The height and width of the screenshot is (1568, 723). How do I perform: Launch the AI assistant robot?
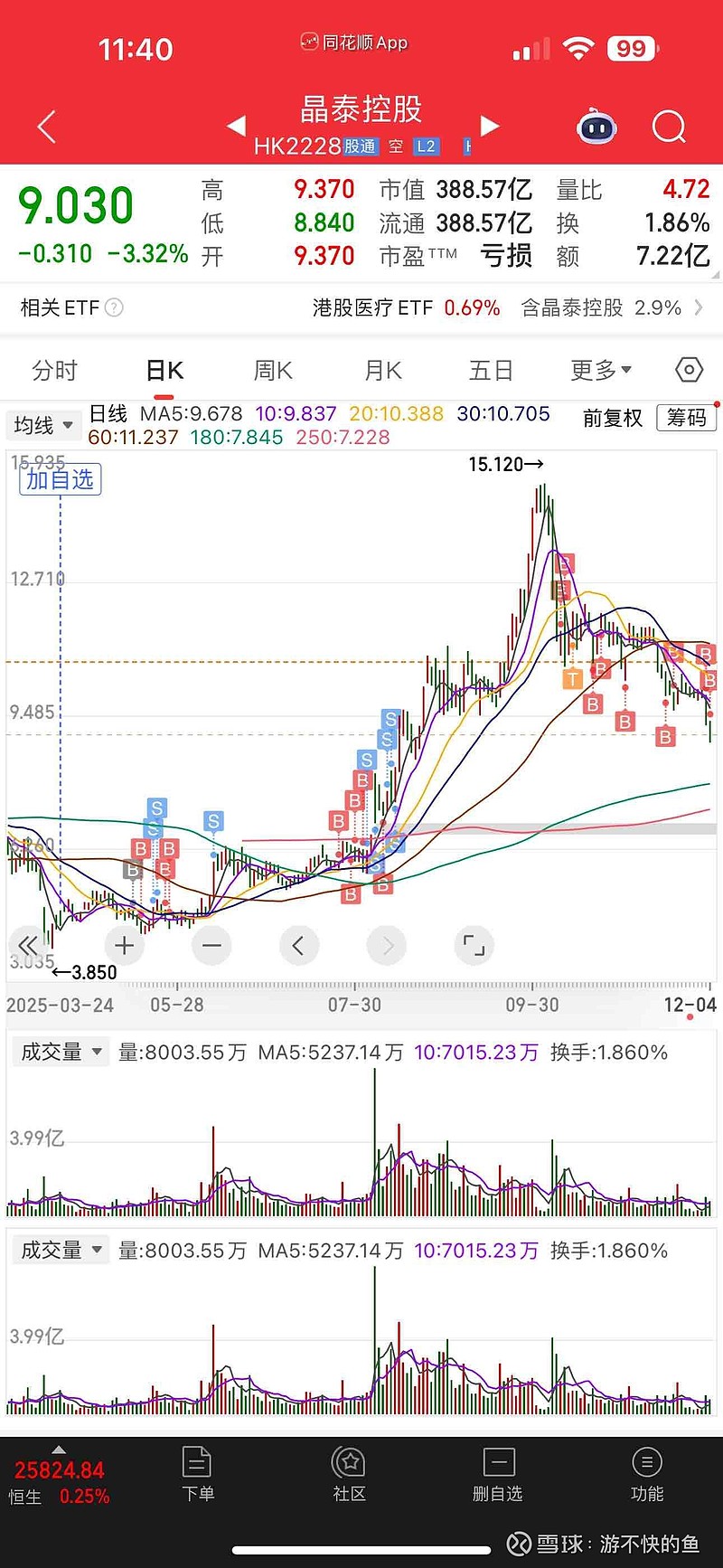coord(595,129)
